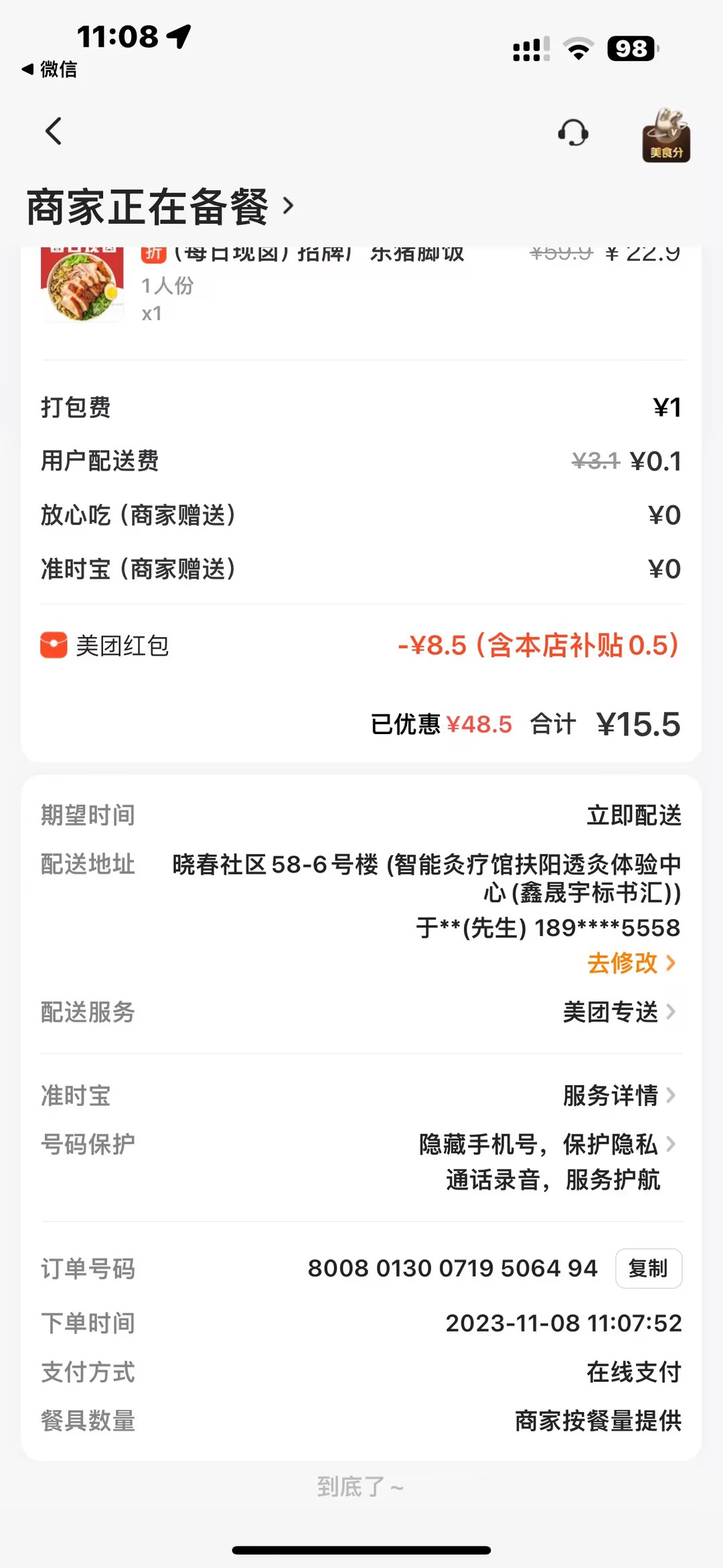Open 商家正在备餐 order status details
Image resolution: width=723 pixels, height=1568 pixels.
coord(161,206)
